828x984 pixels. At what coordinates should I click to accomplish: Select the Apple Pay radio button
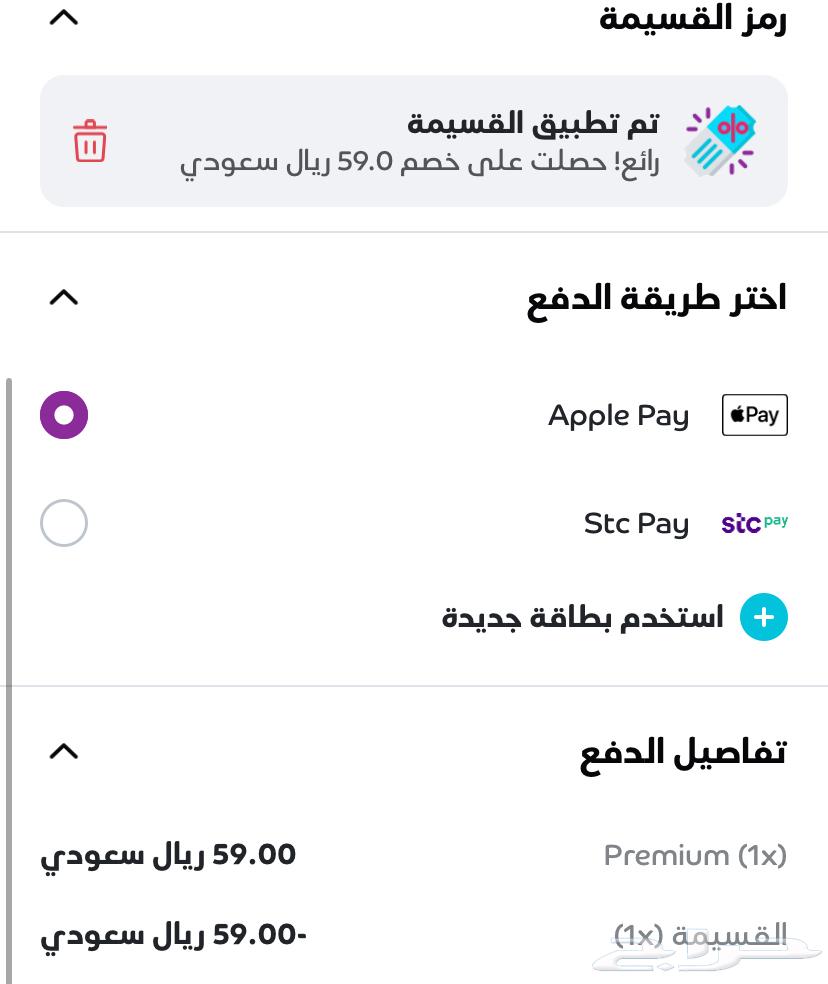pos(63,414)
